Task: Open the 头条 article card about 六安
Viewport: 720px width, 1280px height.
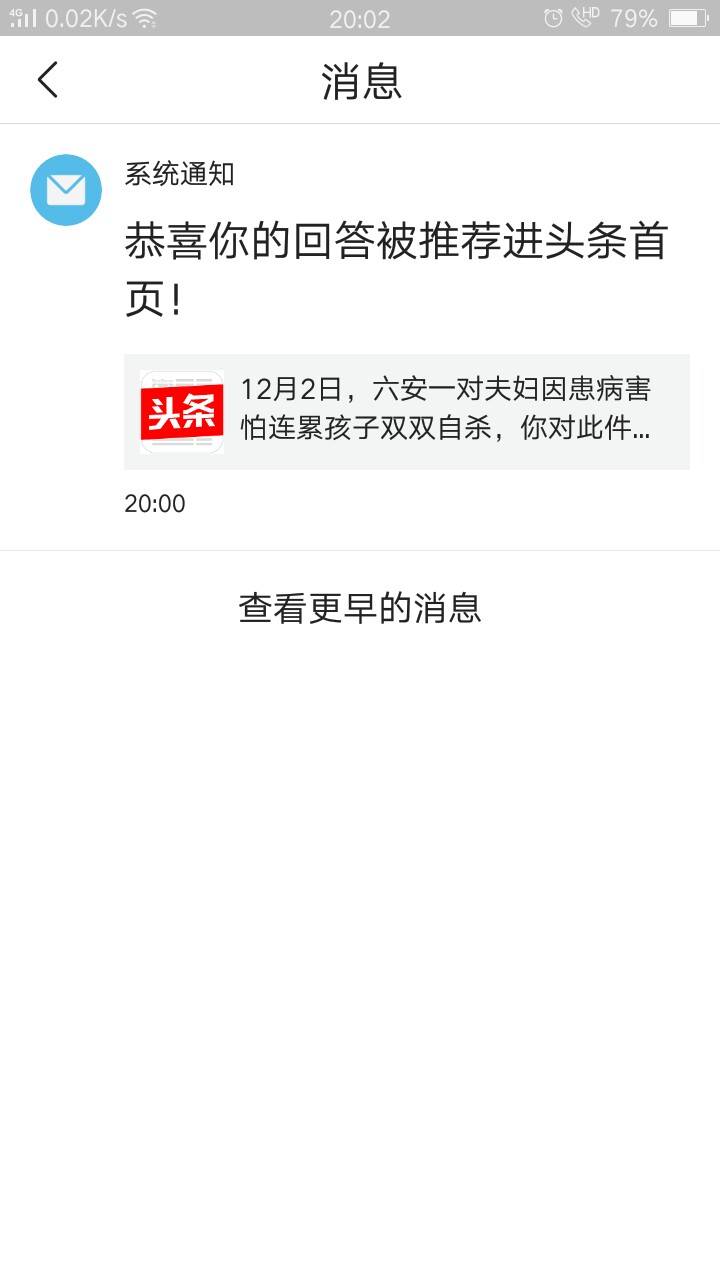Action: coord(406,411)
